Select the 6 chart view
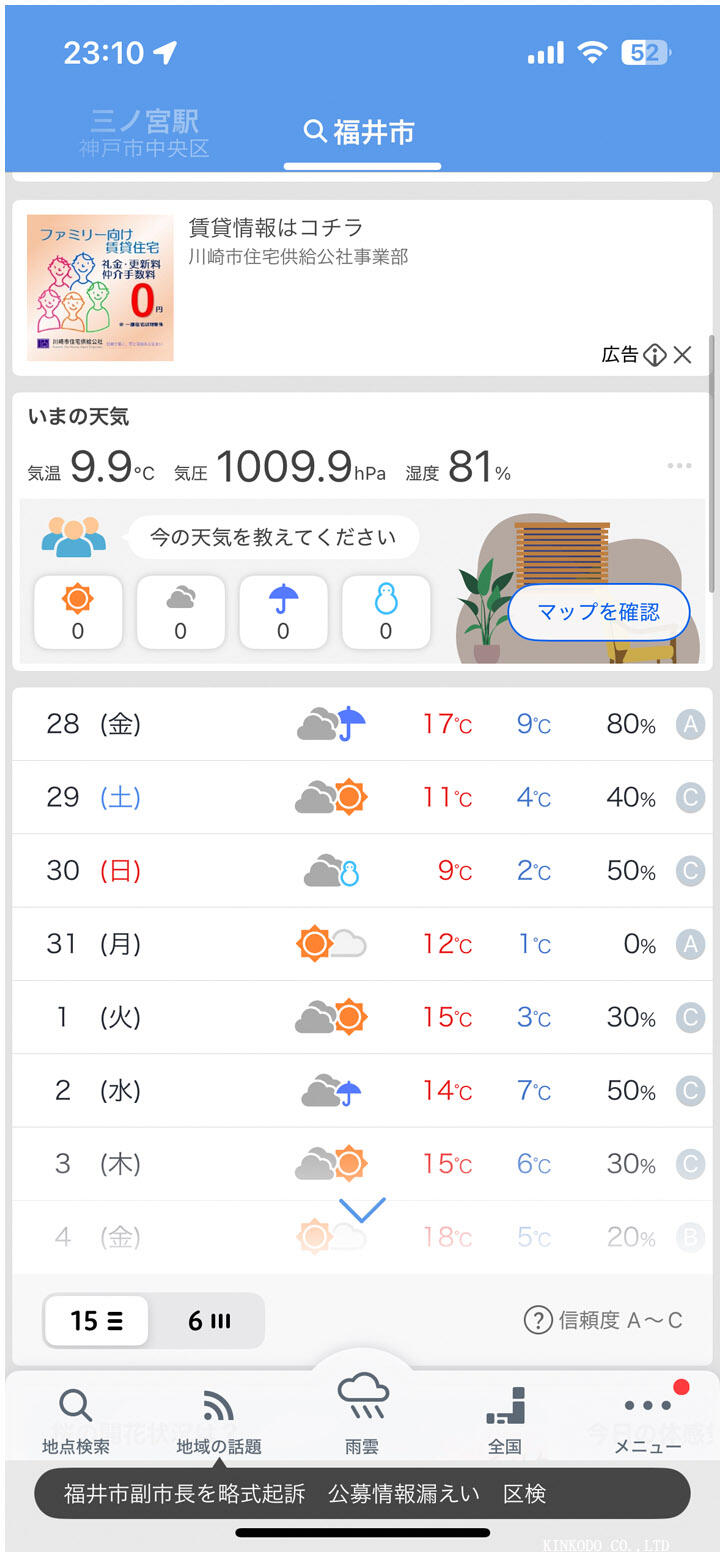725x1558 pixels. [x=208, y=1320]
